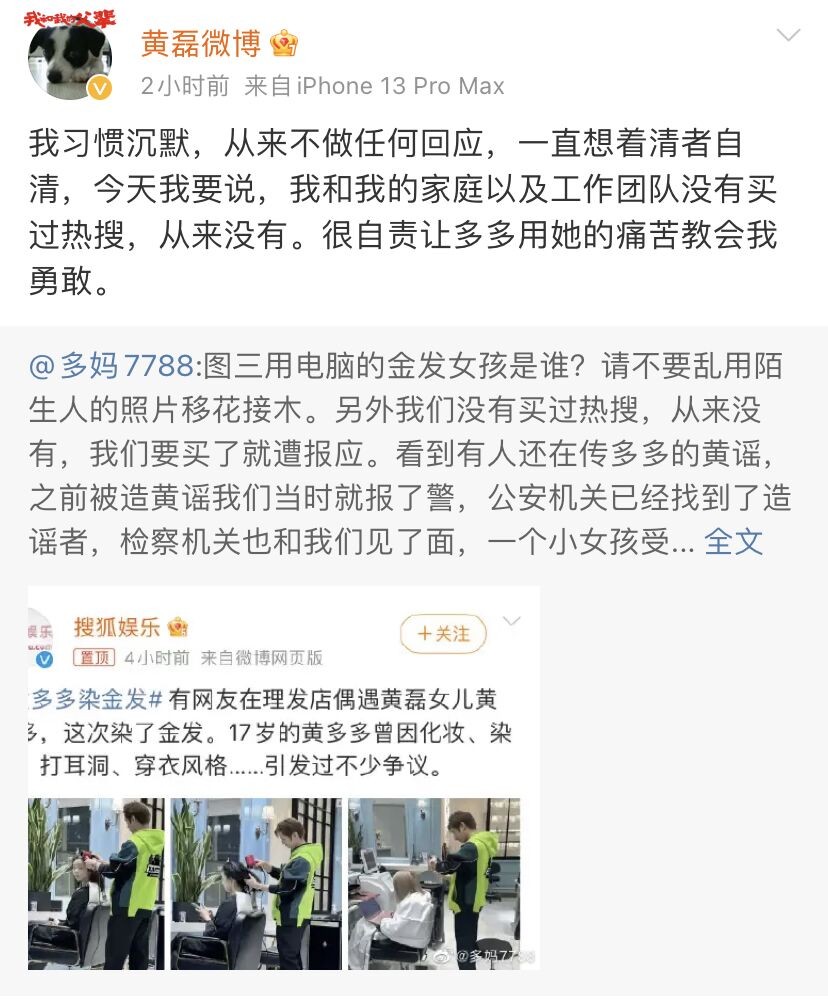Open the post options chevron menu
The height and width of the screenshot is (1005, 828).
click(788, 36)
